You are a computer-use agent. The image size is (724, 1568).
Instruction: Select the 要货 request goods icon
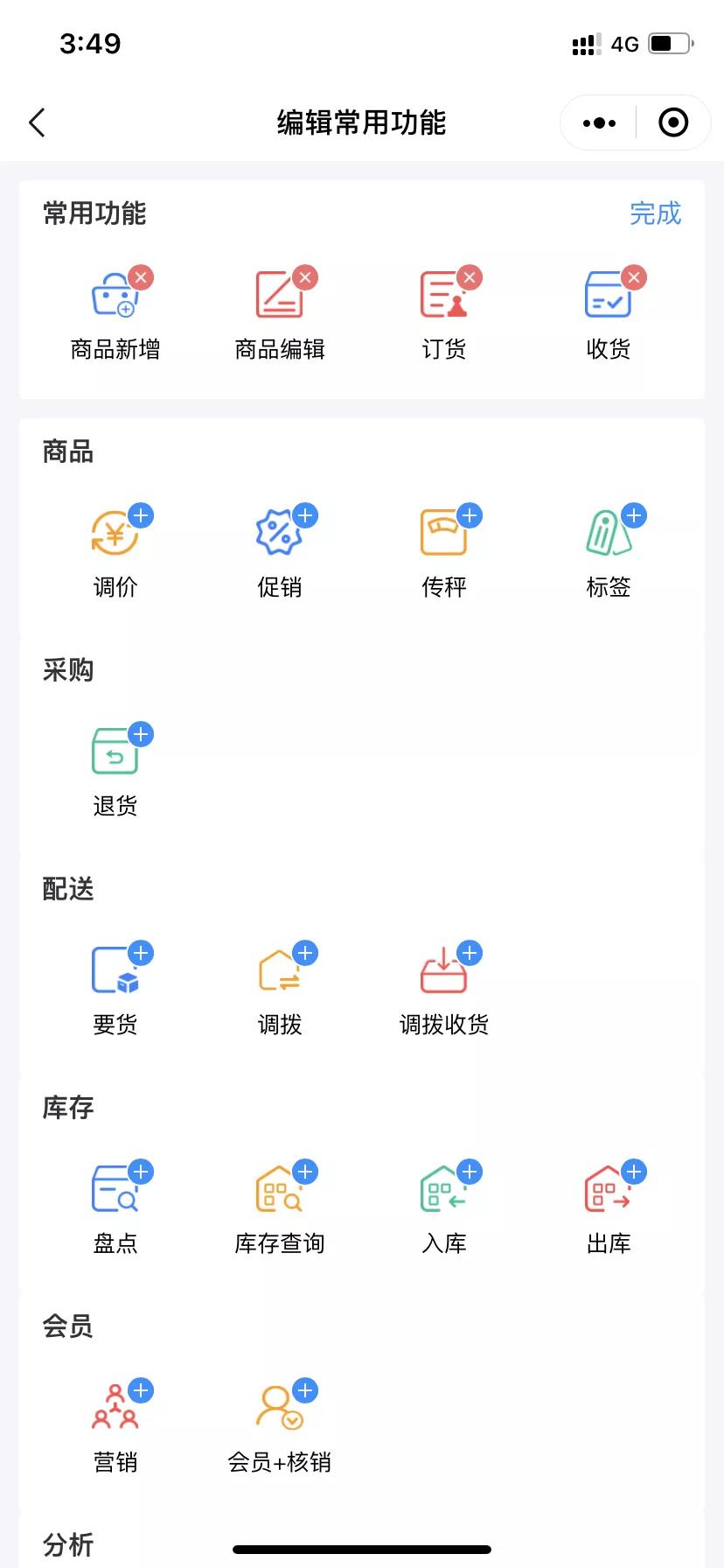coord(116,973)
